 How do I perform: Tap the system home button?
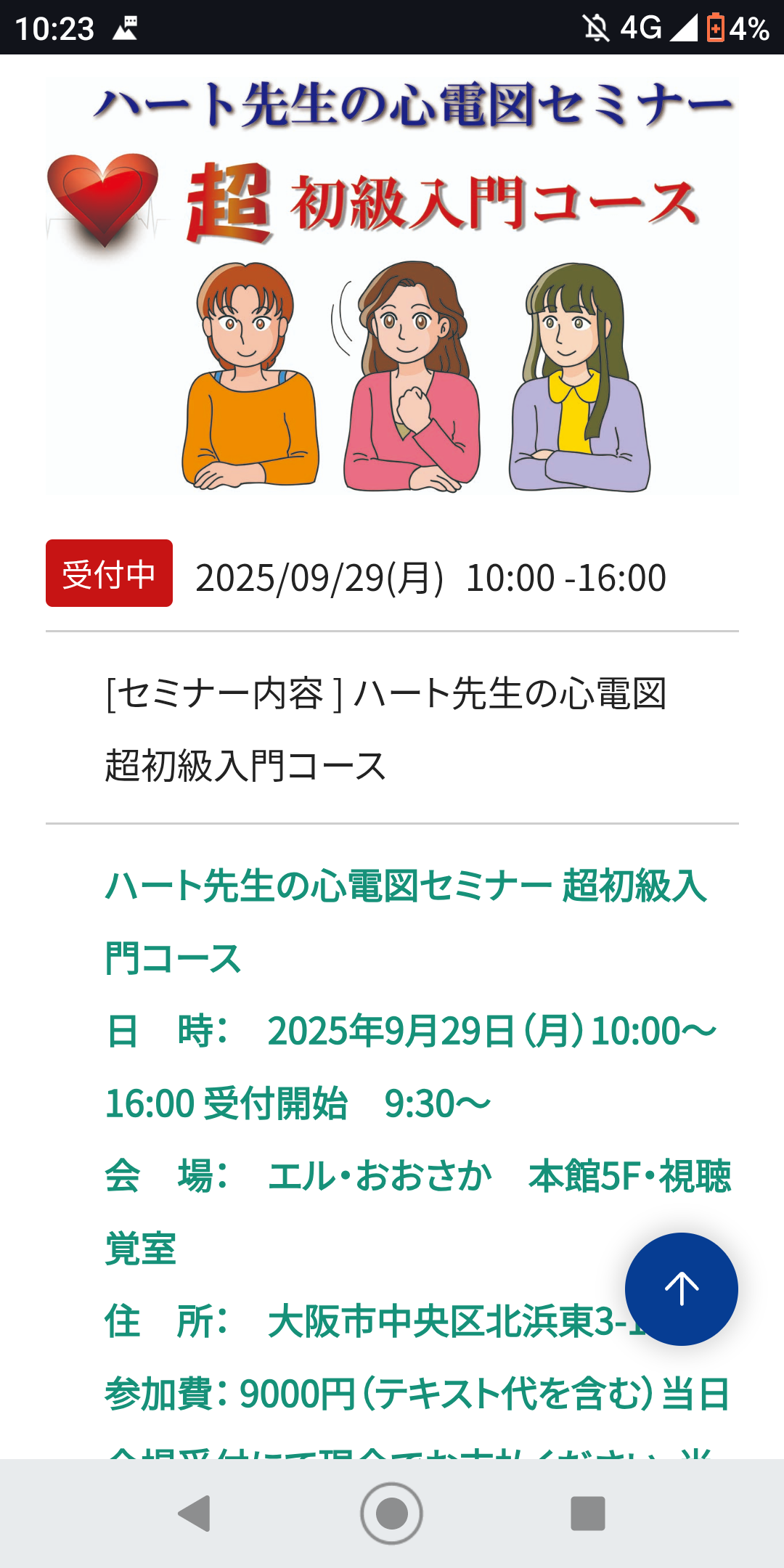coord(392,1514)
